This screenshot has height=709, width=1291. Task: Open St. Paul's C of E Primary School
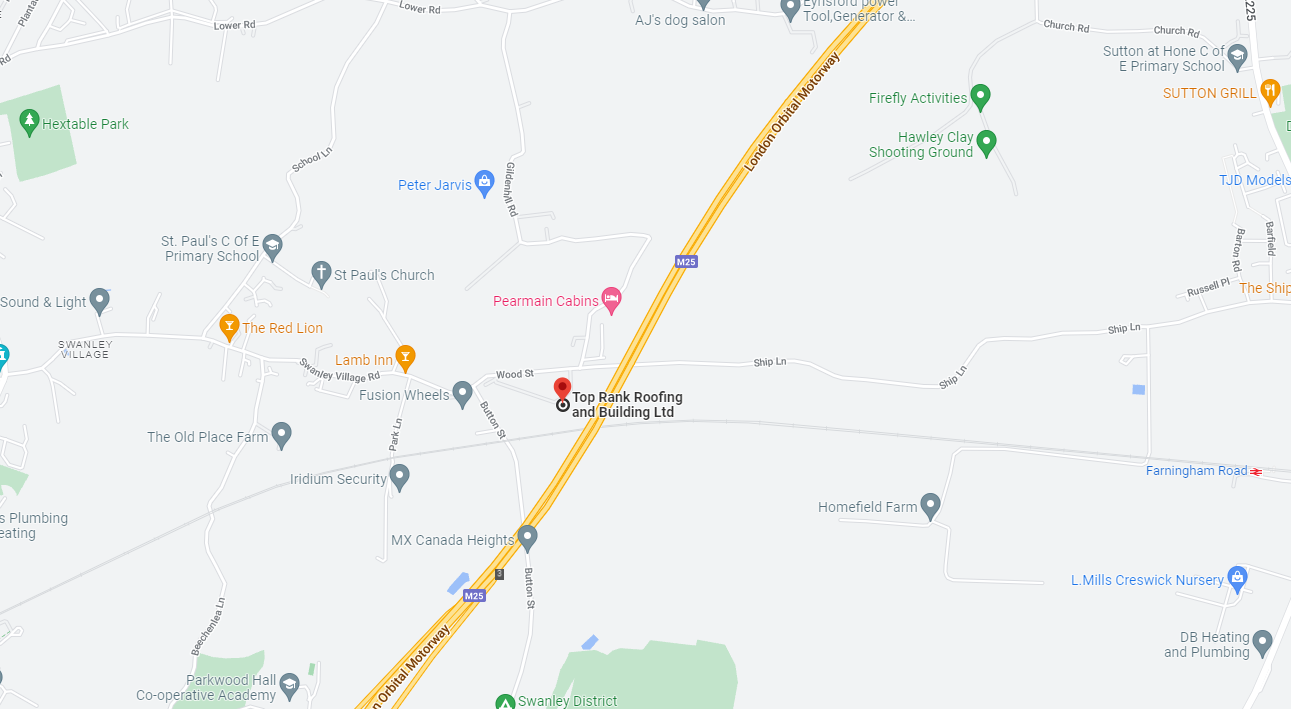coord(272,245)
